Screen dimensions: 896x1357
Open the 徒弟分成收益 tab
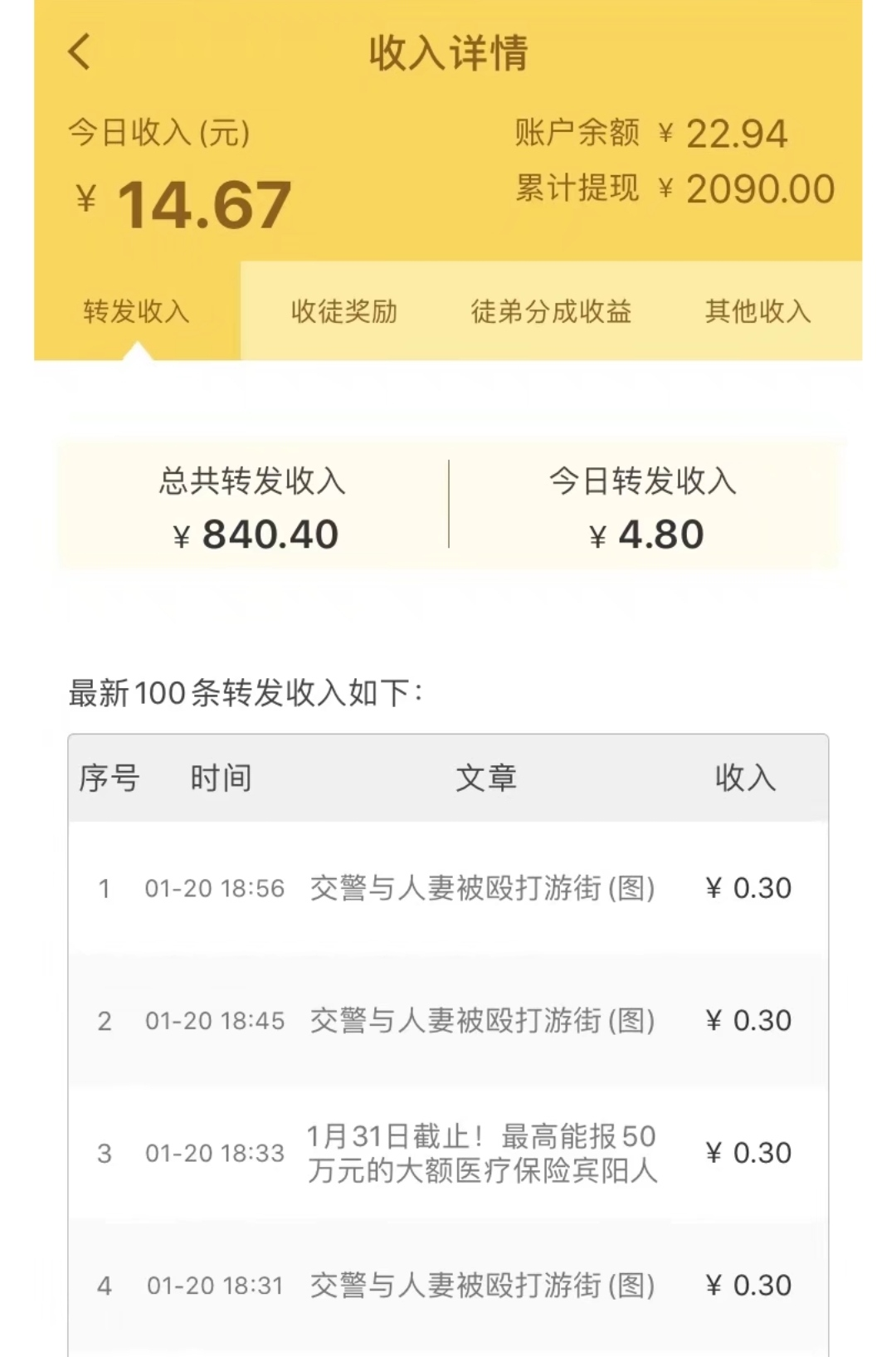pyautogui.click(x=551, y=311)
